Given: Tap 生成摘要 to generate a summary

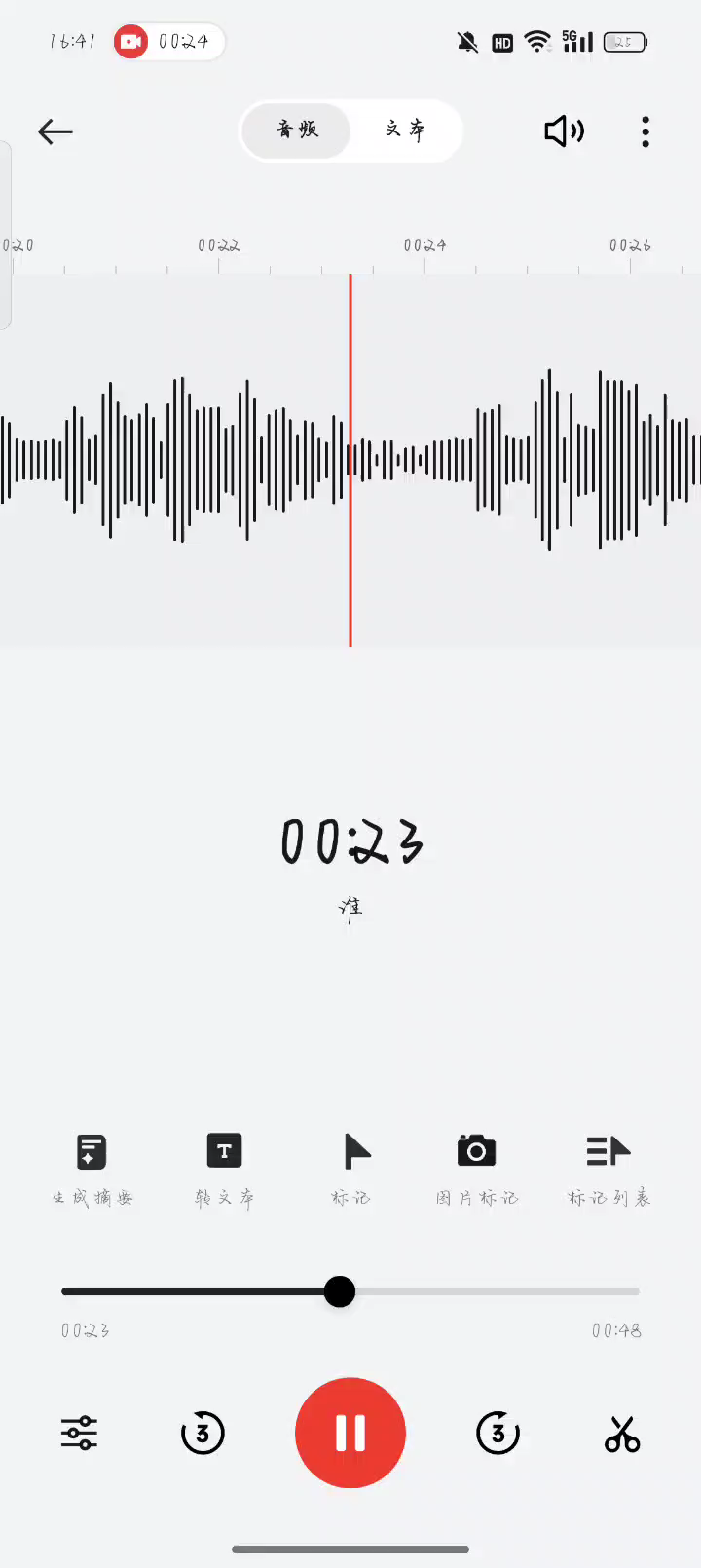Looking at the screenshot, I should [92, 1170].
